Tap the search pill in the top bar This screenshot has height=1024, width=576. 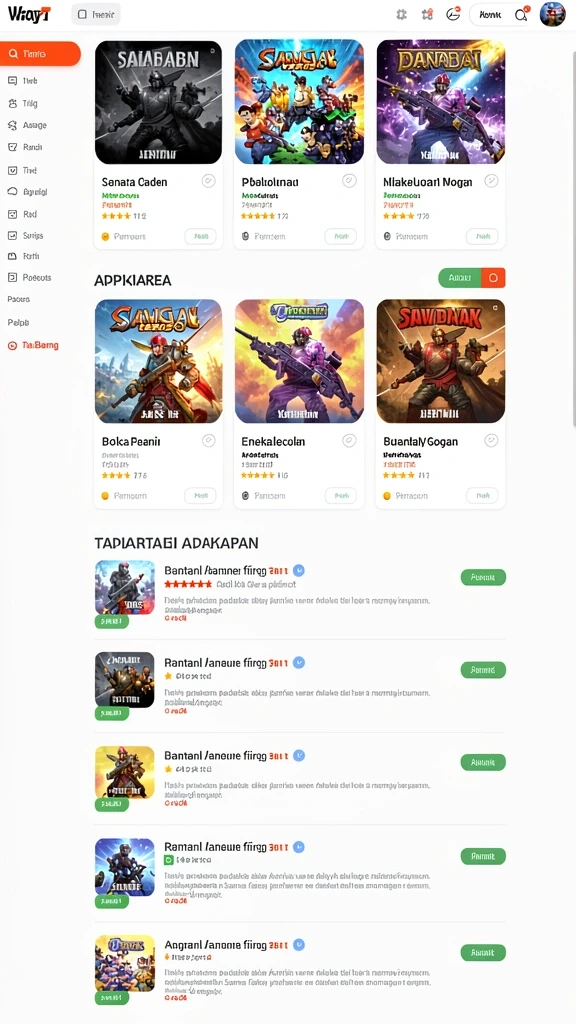[x=500, y=14]
